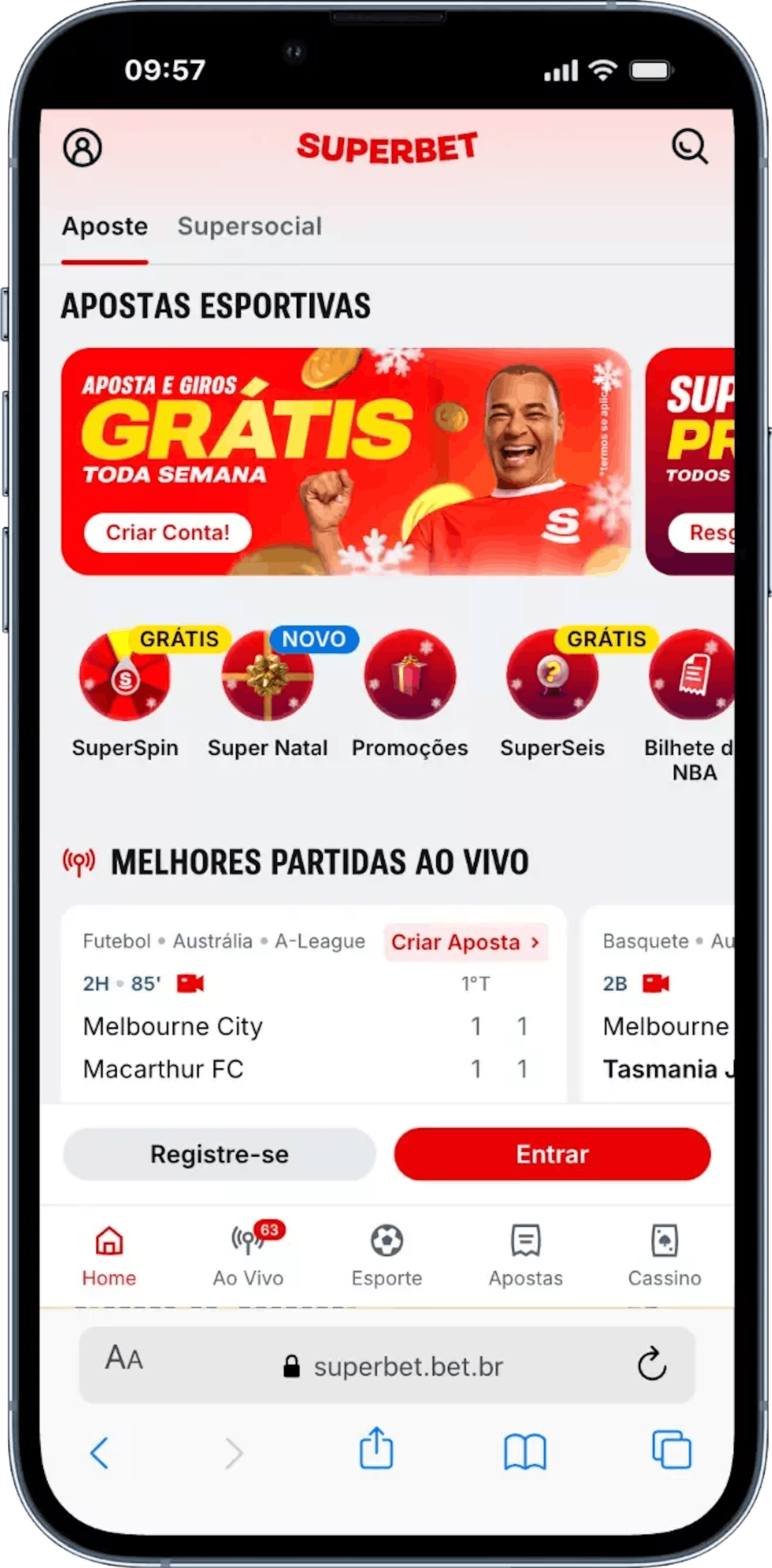
Task: Tap the Registre-se button
Action: pos(219,1154)
